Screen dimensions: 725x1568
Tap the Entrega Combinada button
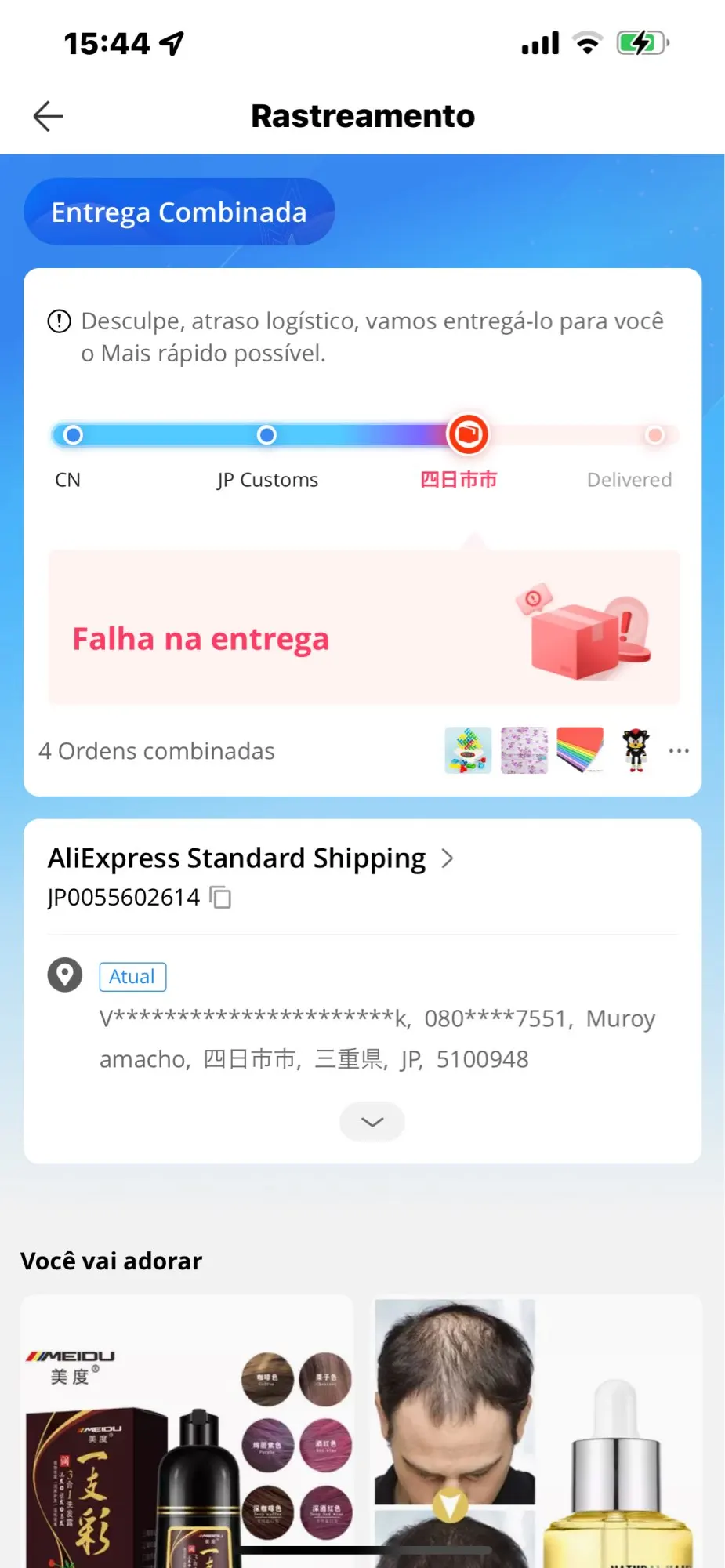(179, 212)
